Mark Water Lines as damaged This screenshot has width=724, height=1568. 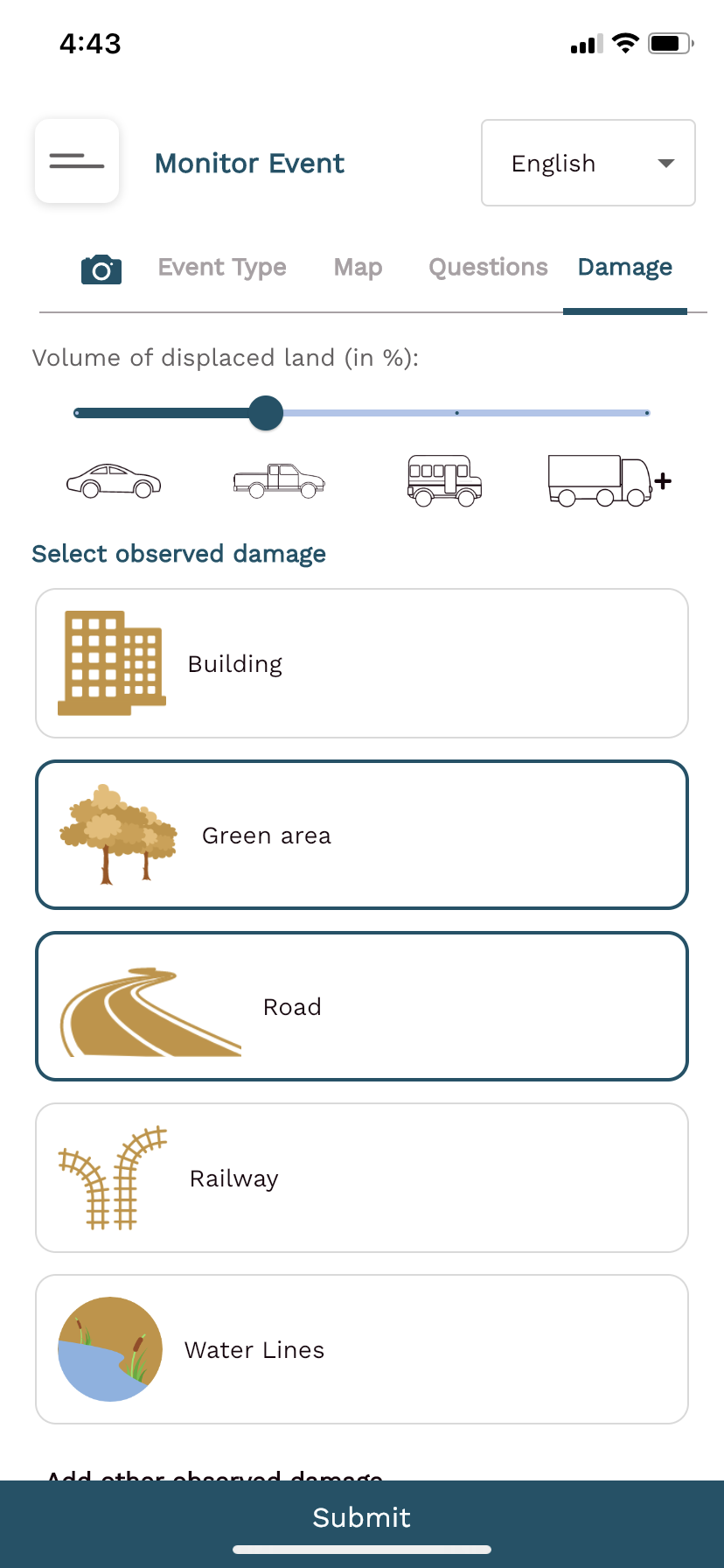click(x=362, y=1349)
